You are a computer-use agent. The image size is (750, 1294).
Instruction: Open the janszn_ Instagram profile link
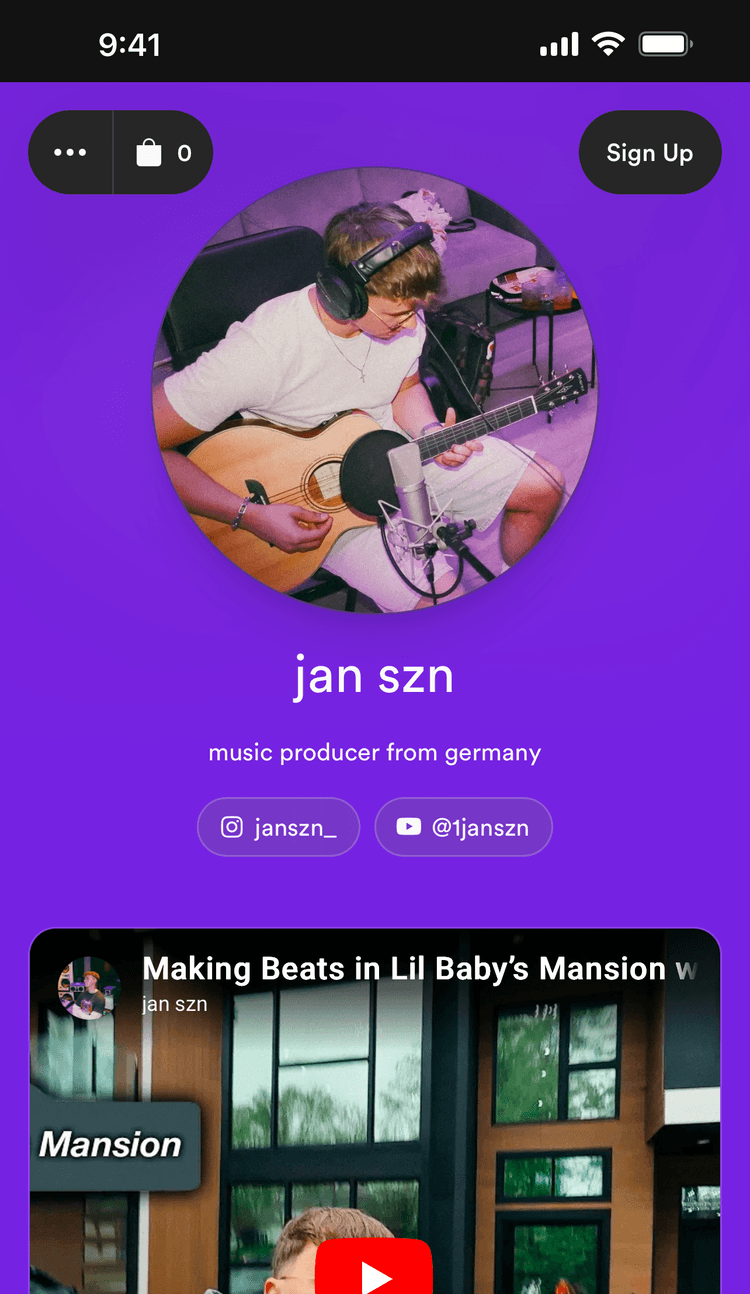278,827
